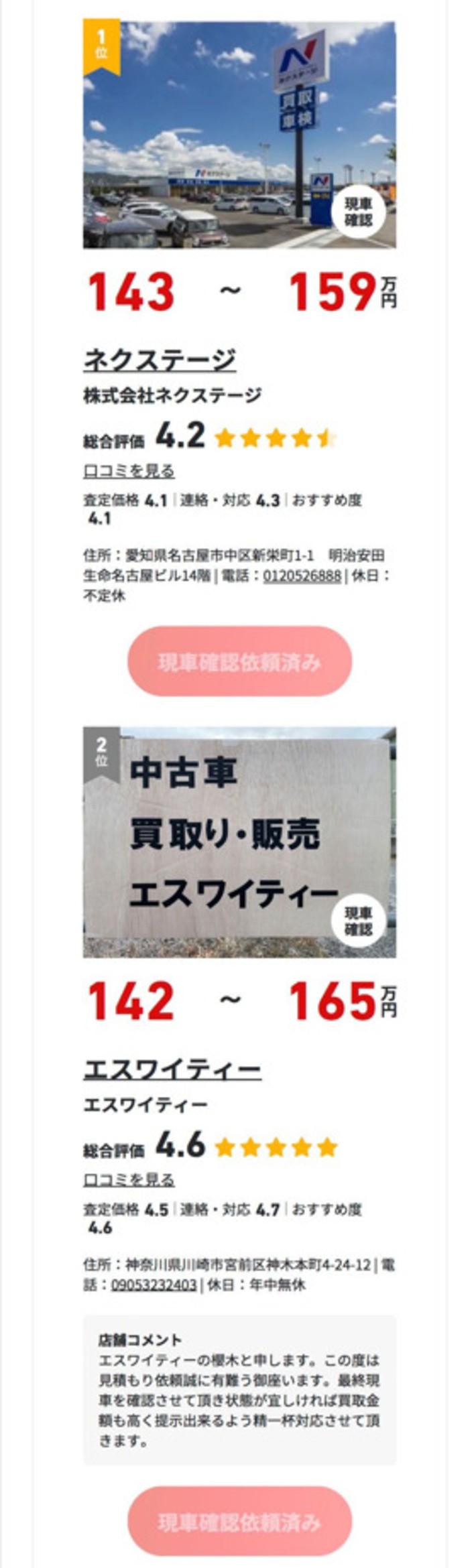View reviews (口コミを見る) for ネクステージ

tap(129, 471)
